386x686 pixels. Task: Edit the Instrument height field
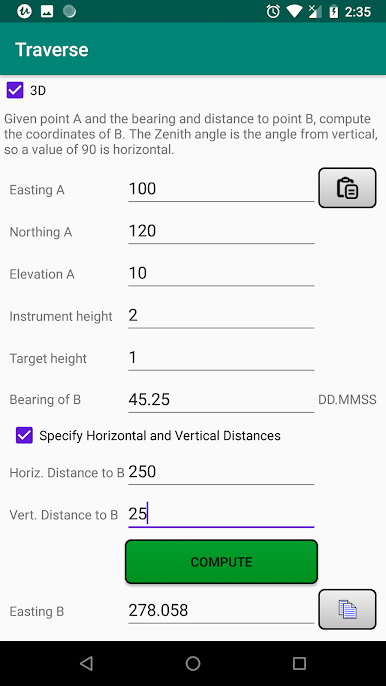click(221, 316)
